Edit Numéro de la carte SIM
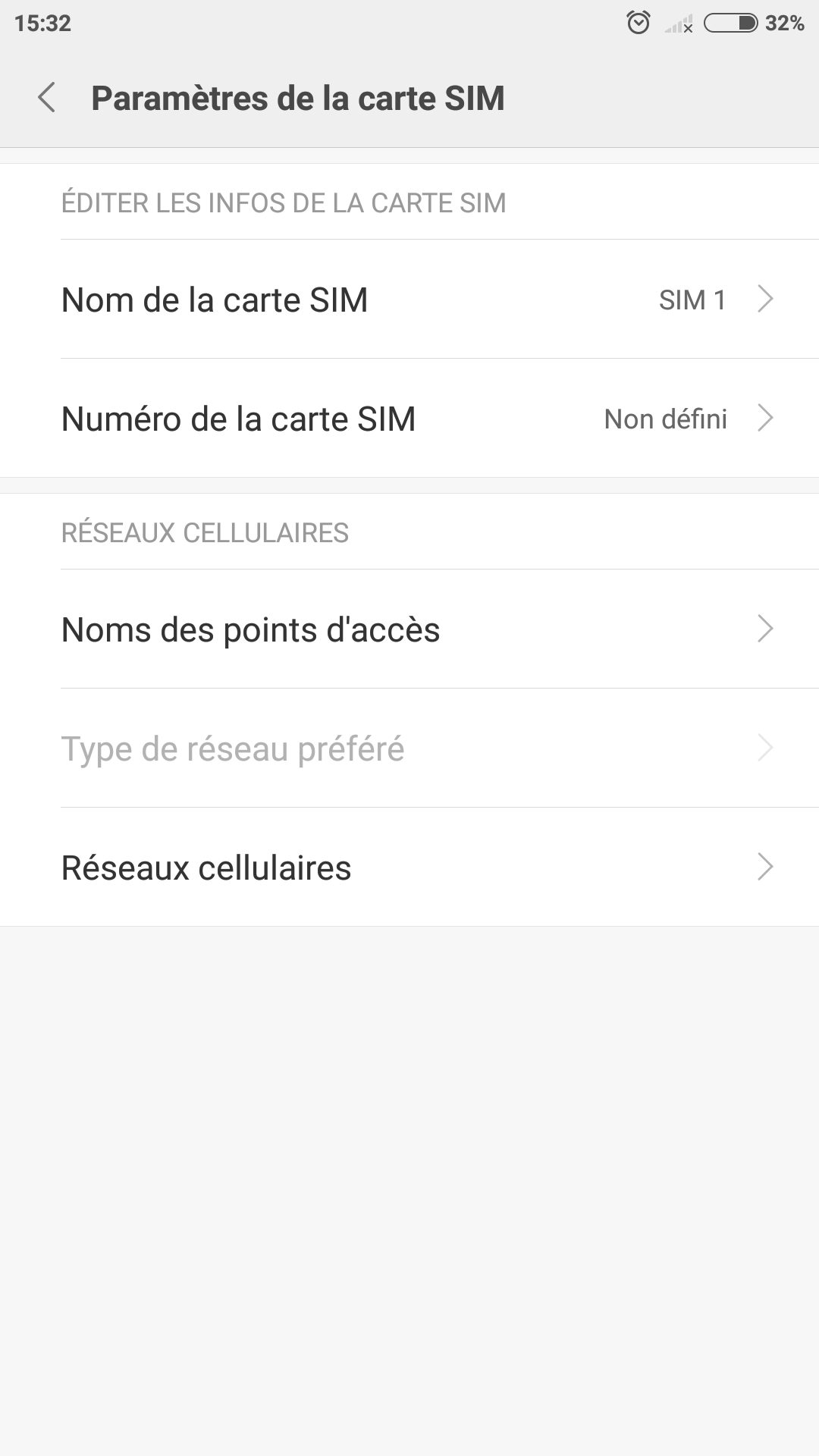 tap(409, 418)
